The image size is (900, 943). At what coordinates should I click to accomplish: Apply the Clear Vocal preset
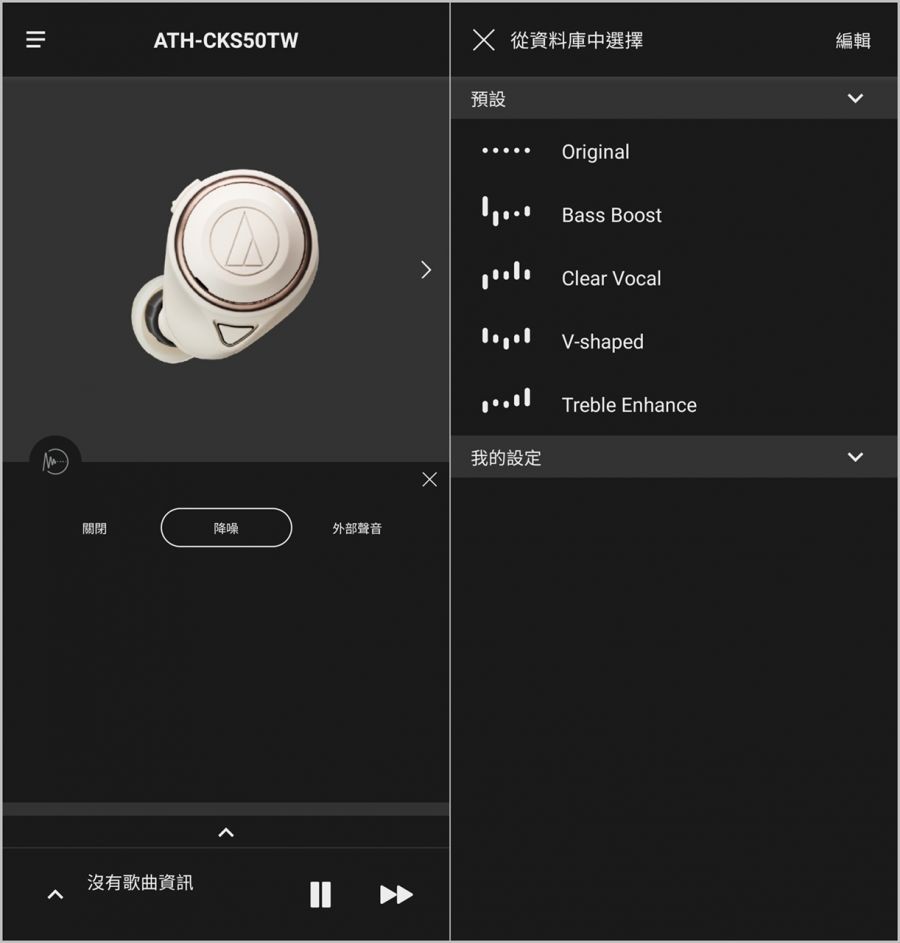611,278
